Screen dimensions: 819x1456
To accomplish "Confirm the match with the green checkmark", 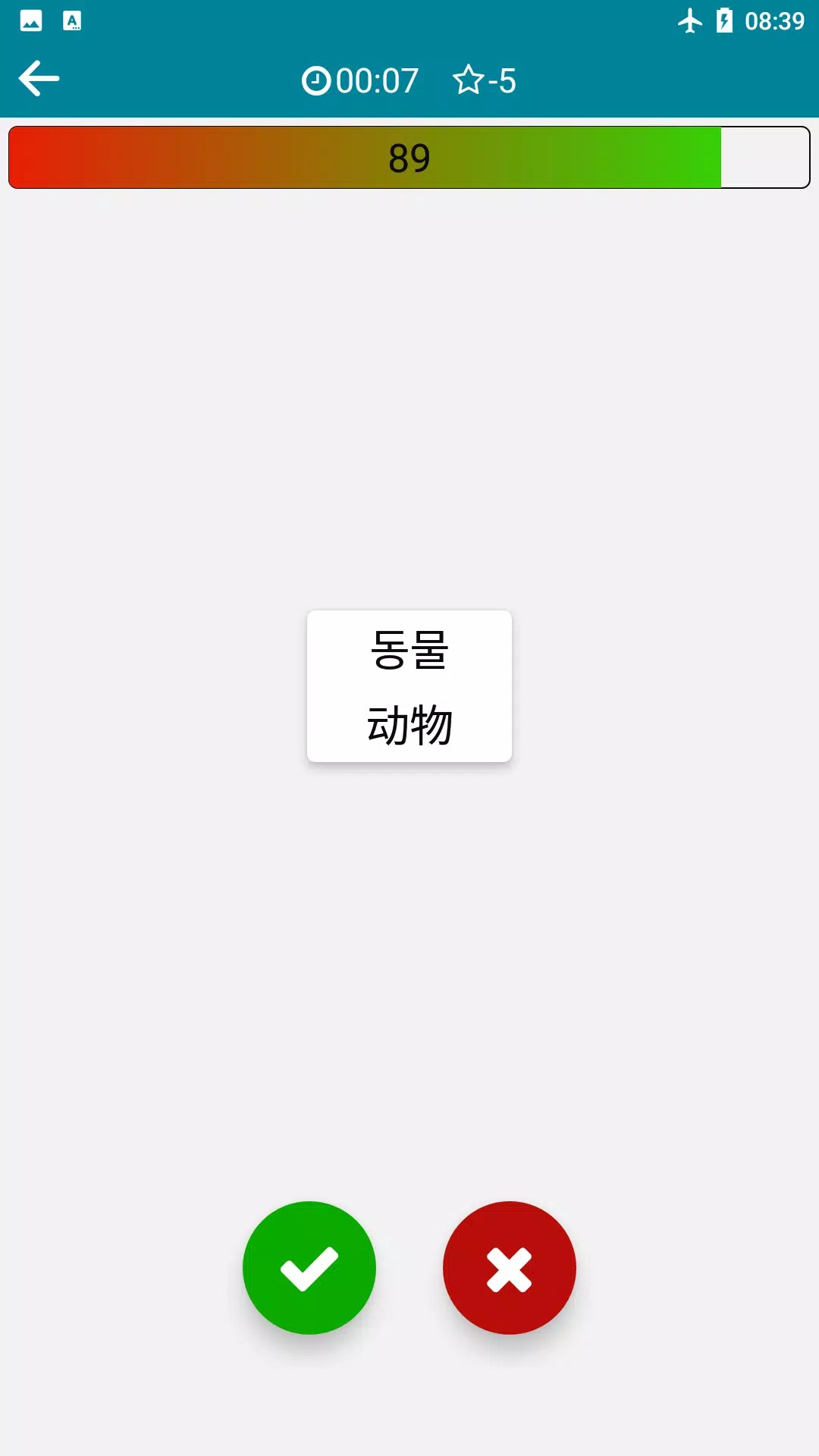I will coord(309,1267).
